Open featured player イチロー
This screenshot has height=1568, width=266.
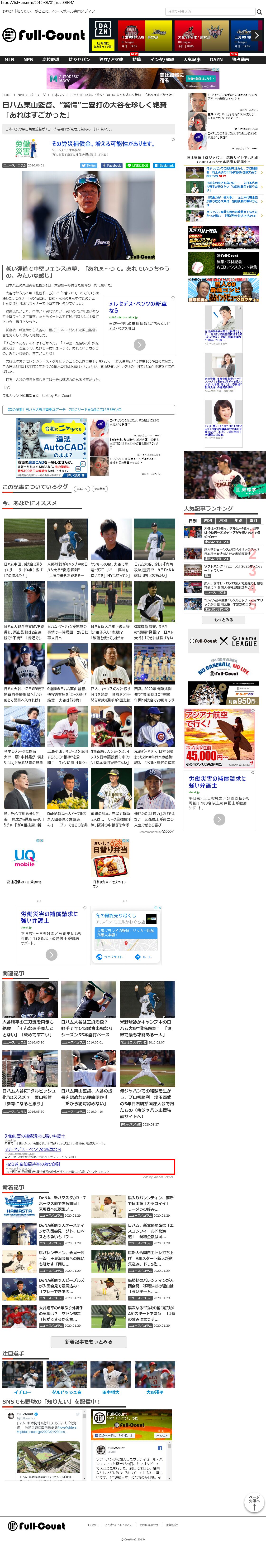pos(23,1392)
